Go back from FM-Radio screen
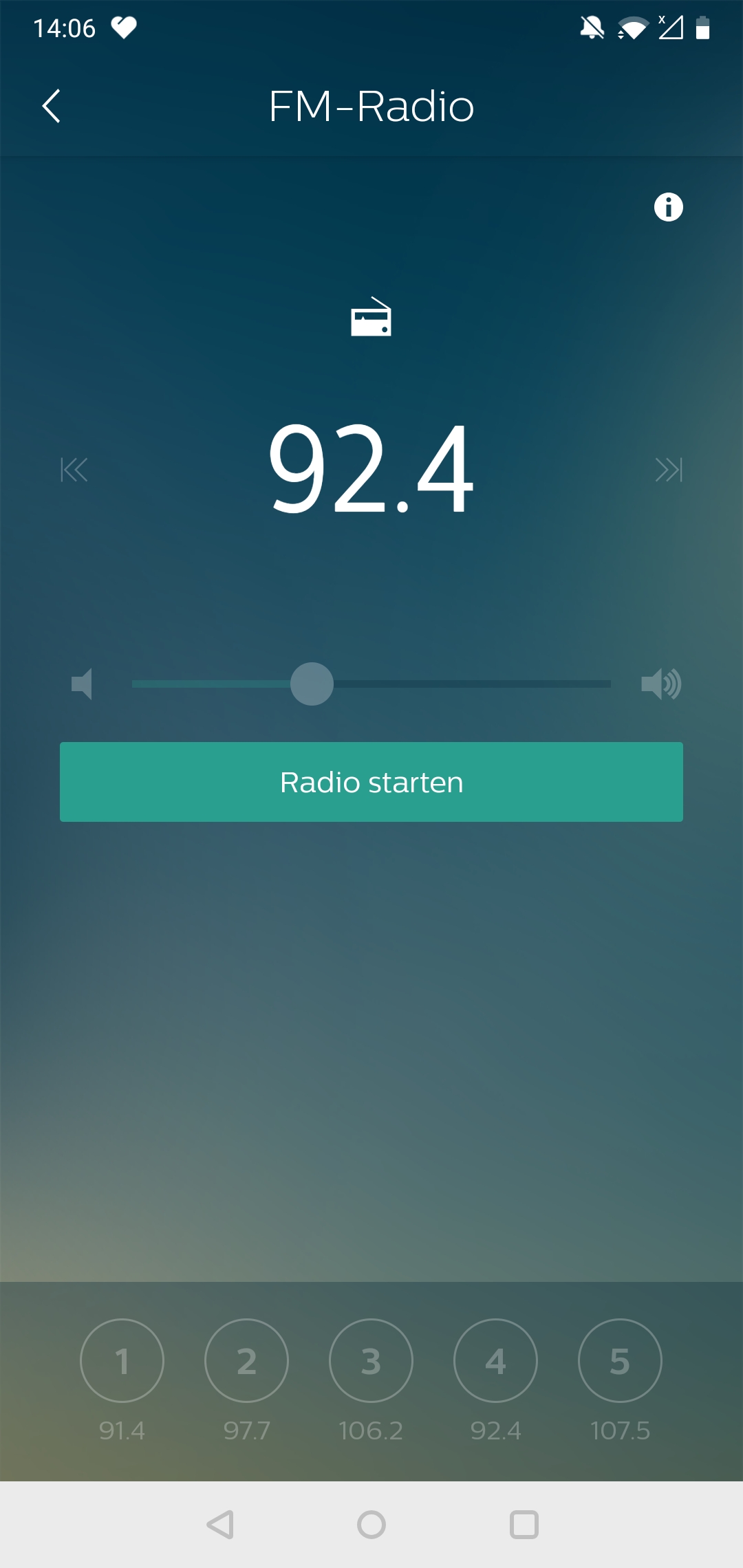743x1568 pixels. (x=52, y=106)
